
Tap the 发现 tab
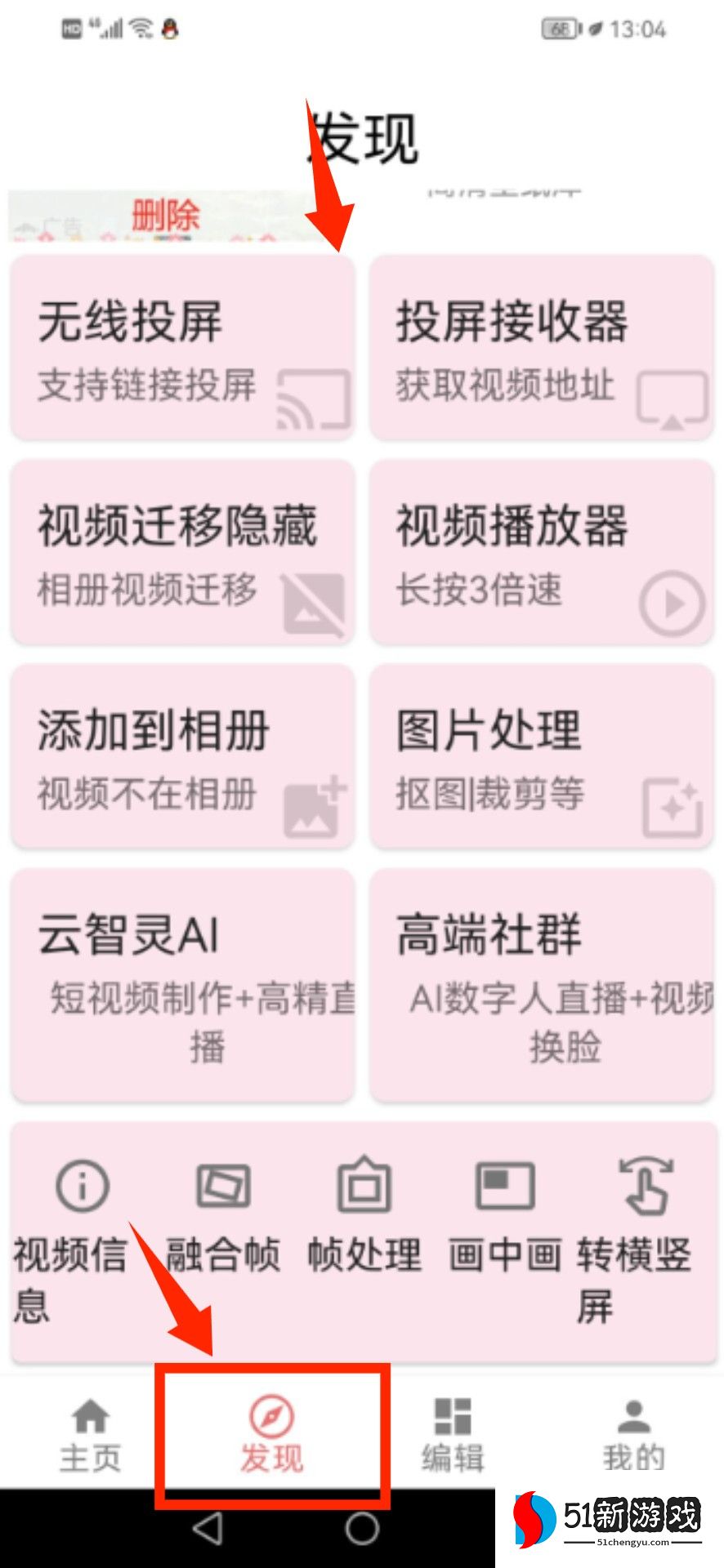tap(271, 1435)
